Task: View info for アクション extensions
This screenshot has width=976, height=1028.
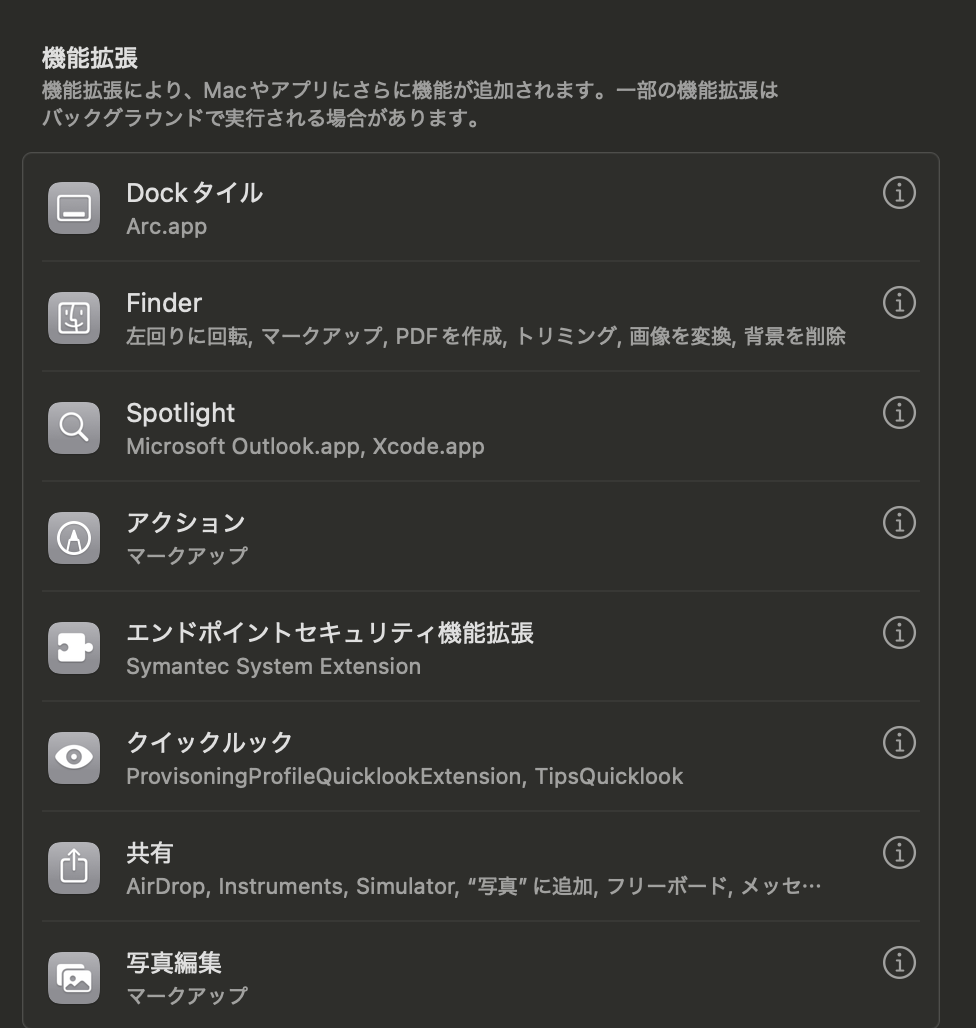Action: point(899,522)
